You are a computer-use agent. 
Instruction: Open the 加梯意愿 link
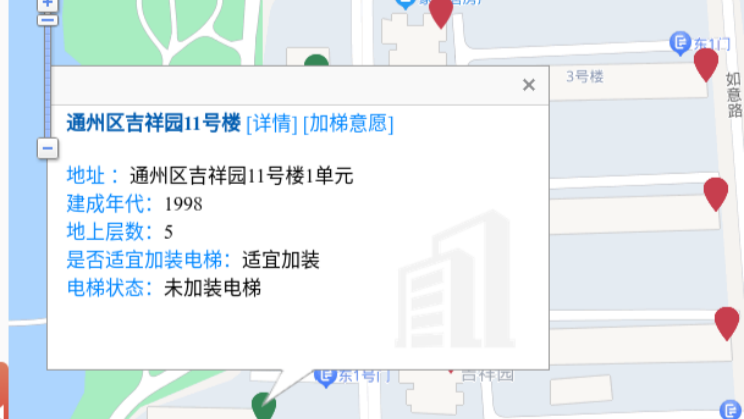pyautogui.click(x=348, y=123)
